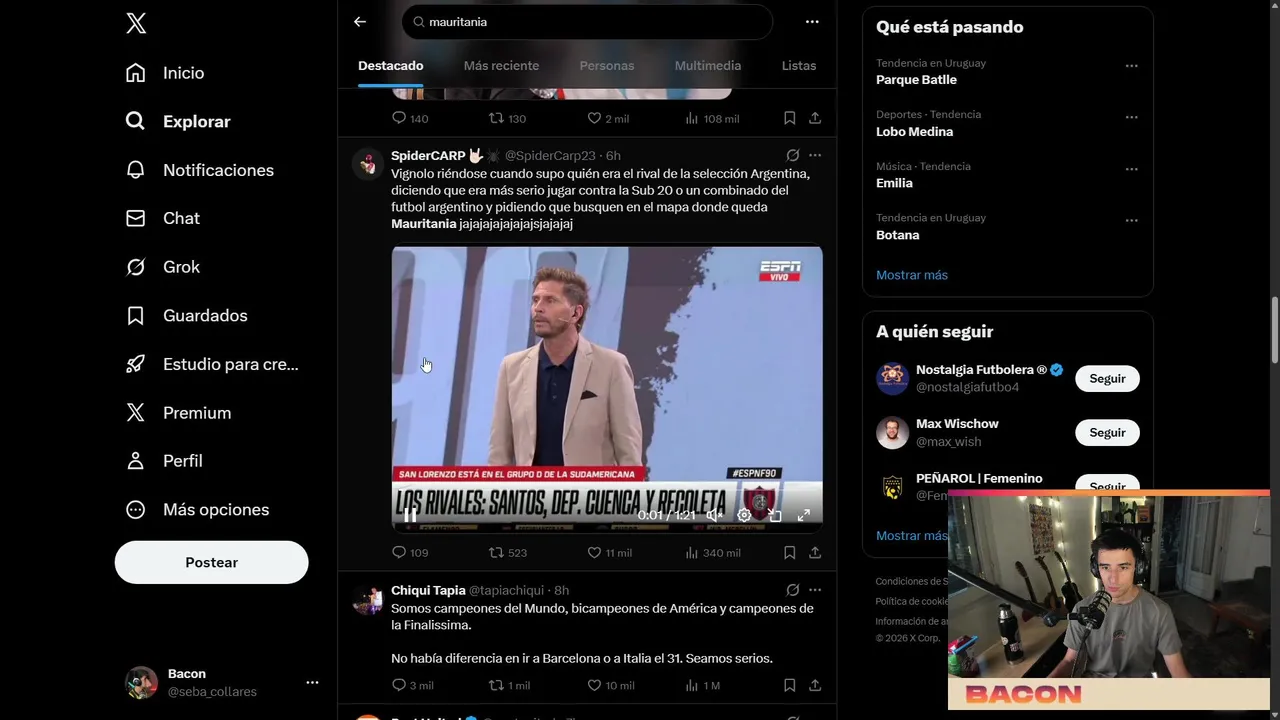1280x720 pixels.
Task: Bookmark the SpiderCARP post
Action: click(789, 553)
